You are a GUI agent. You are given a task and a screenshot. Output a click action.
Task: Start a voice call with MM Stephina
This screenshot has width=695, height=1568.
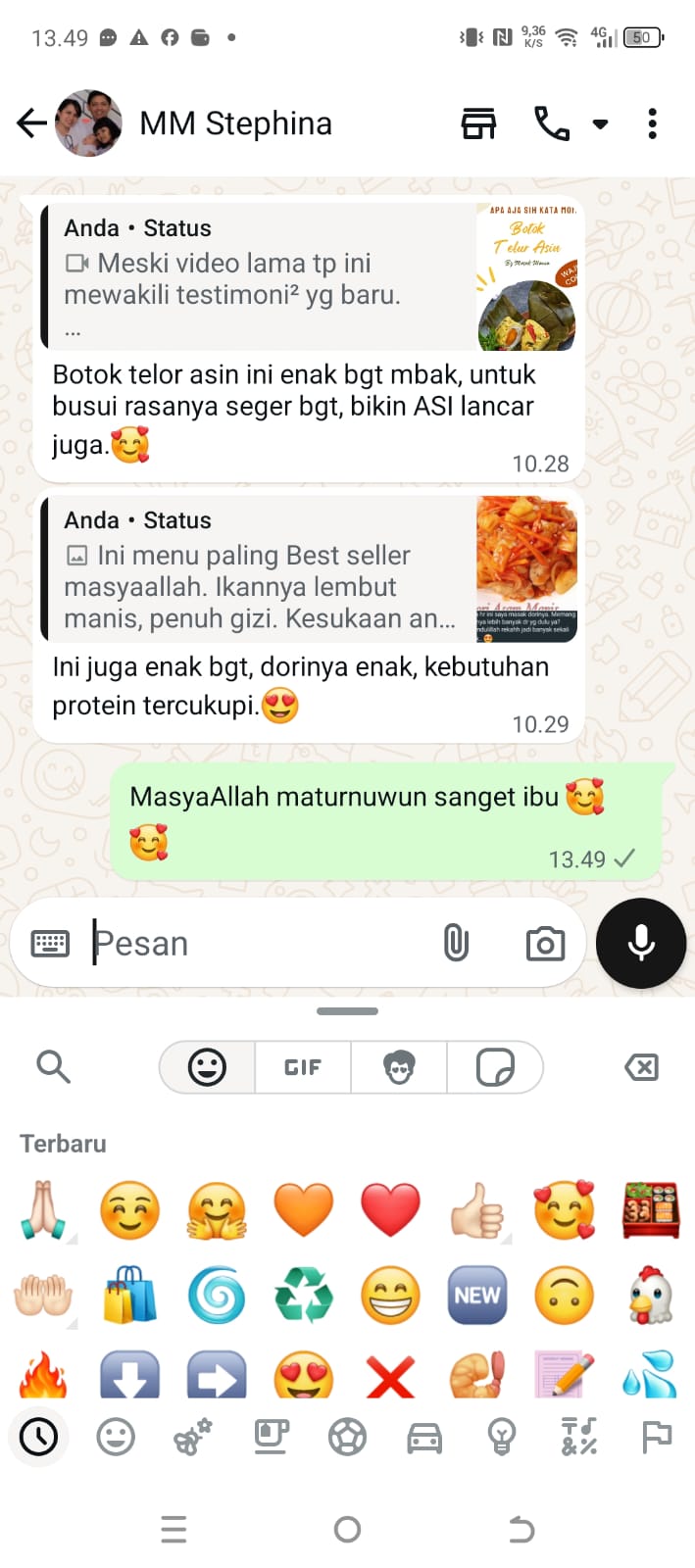tap(551, 123)
